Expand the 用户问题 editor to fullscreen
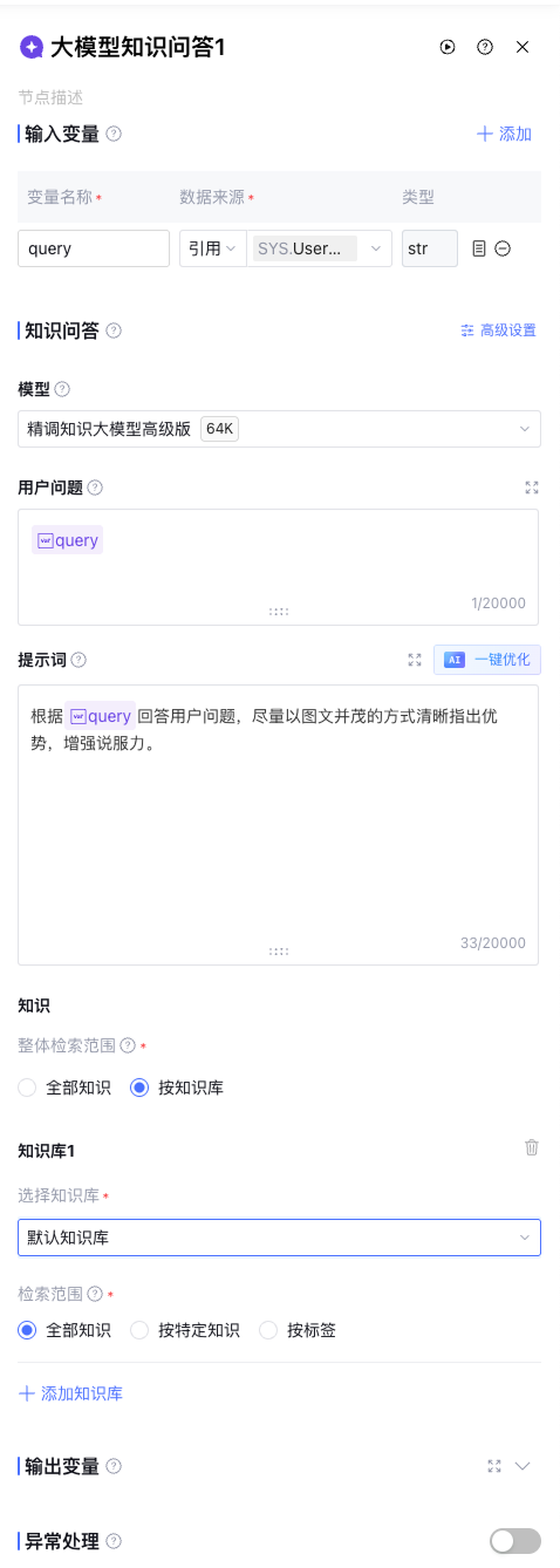 click(531, 488)
